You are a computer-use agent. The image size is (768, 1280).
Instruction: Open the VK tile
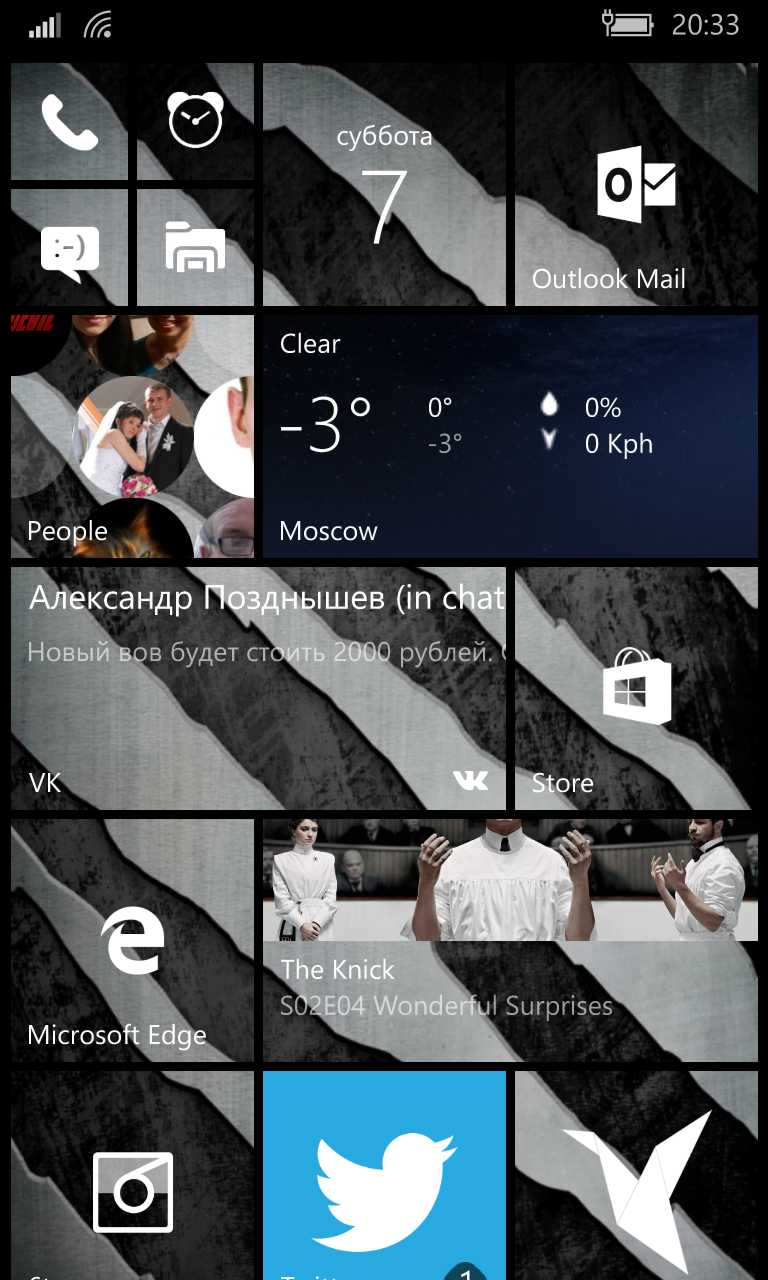point(258,688)
